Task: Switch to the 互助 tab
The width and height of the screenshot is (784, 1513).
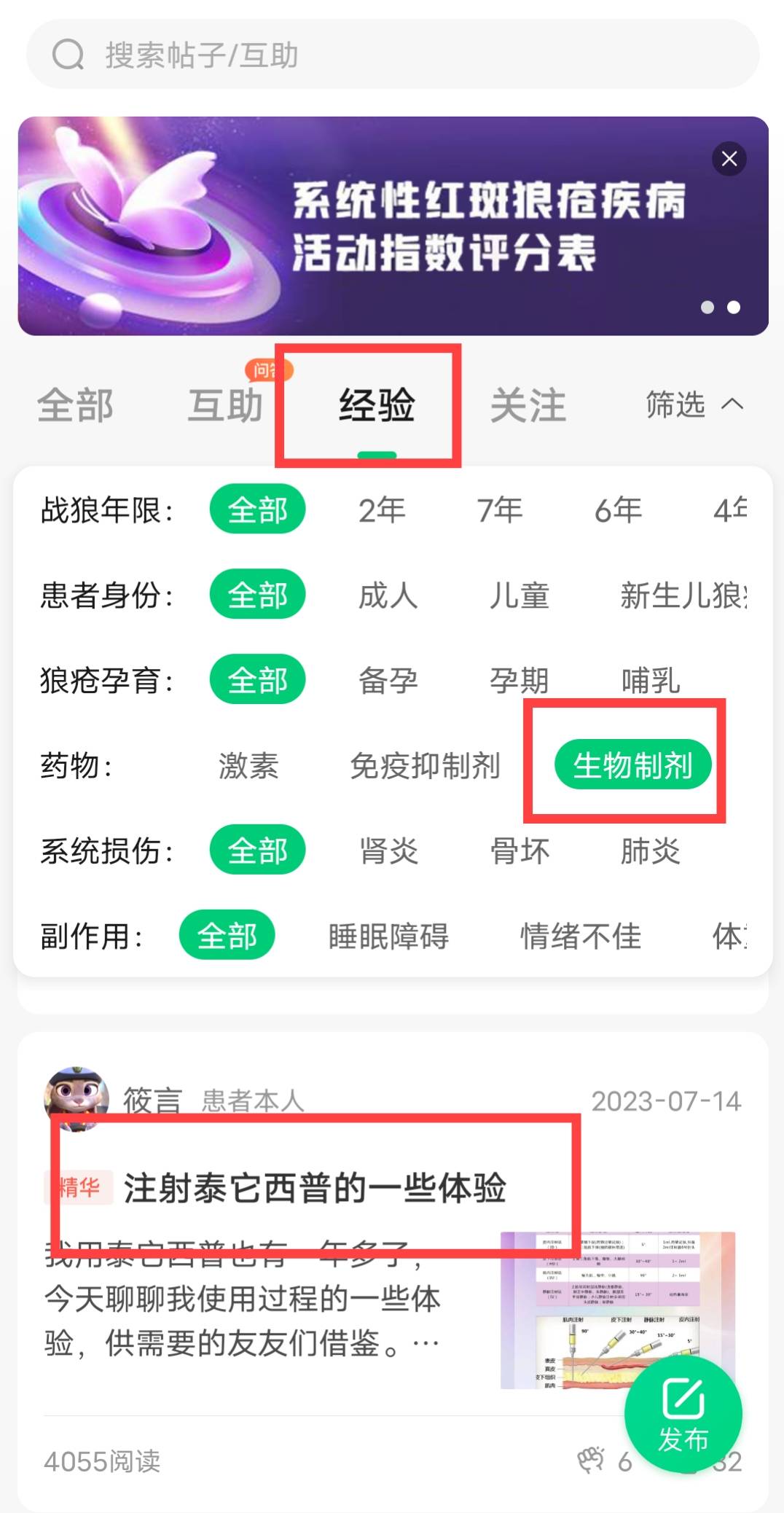Action: point(225,405)
